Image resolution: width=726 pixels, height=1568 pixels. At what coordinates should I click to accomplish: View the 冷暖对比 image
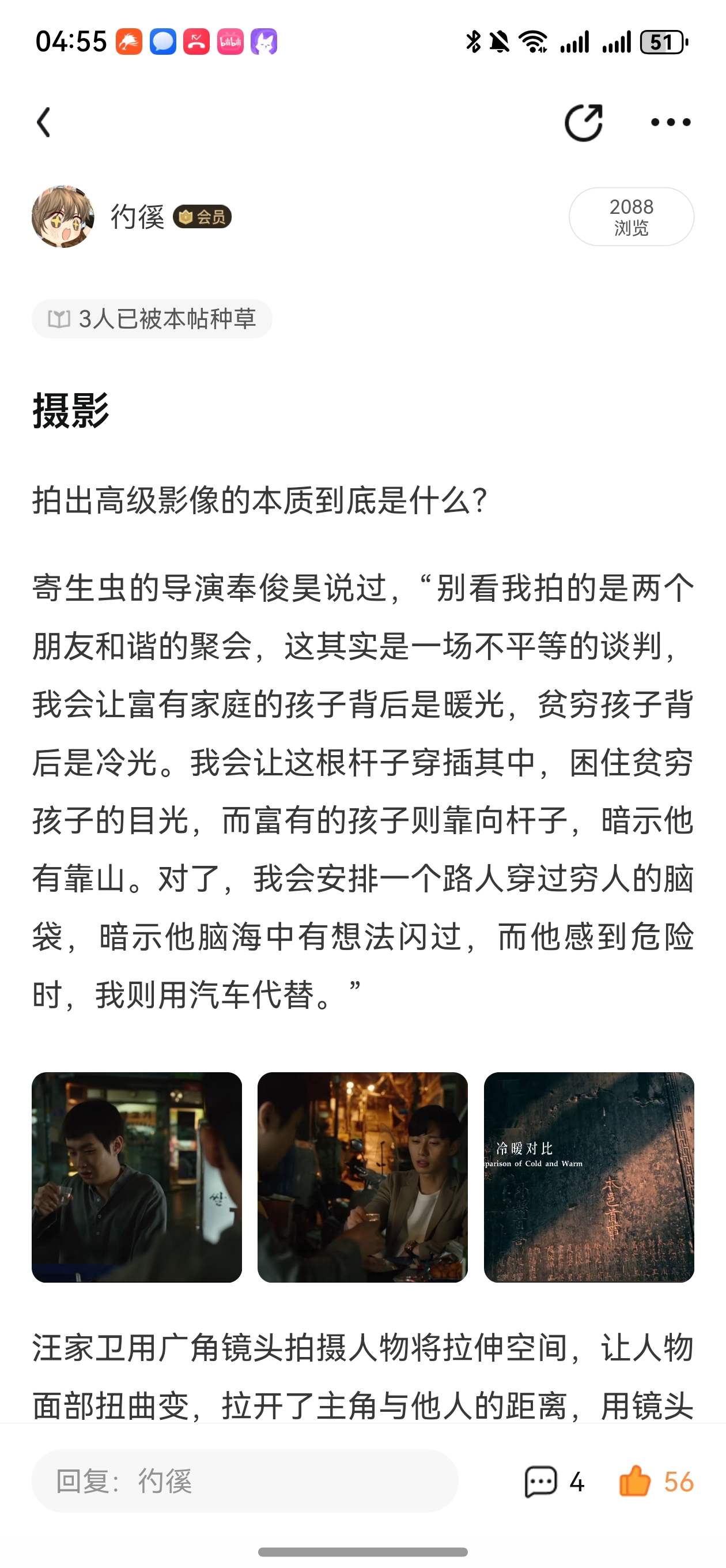(589, 1177)
